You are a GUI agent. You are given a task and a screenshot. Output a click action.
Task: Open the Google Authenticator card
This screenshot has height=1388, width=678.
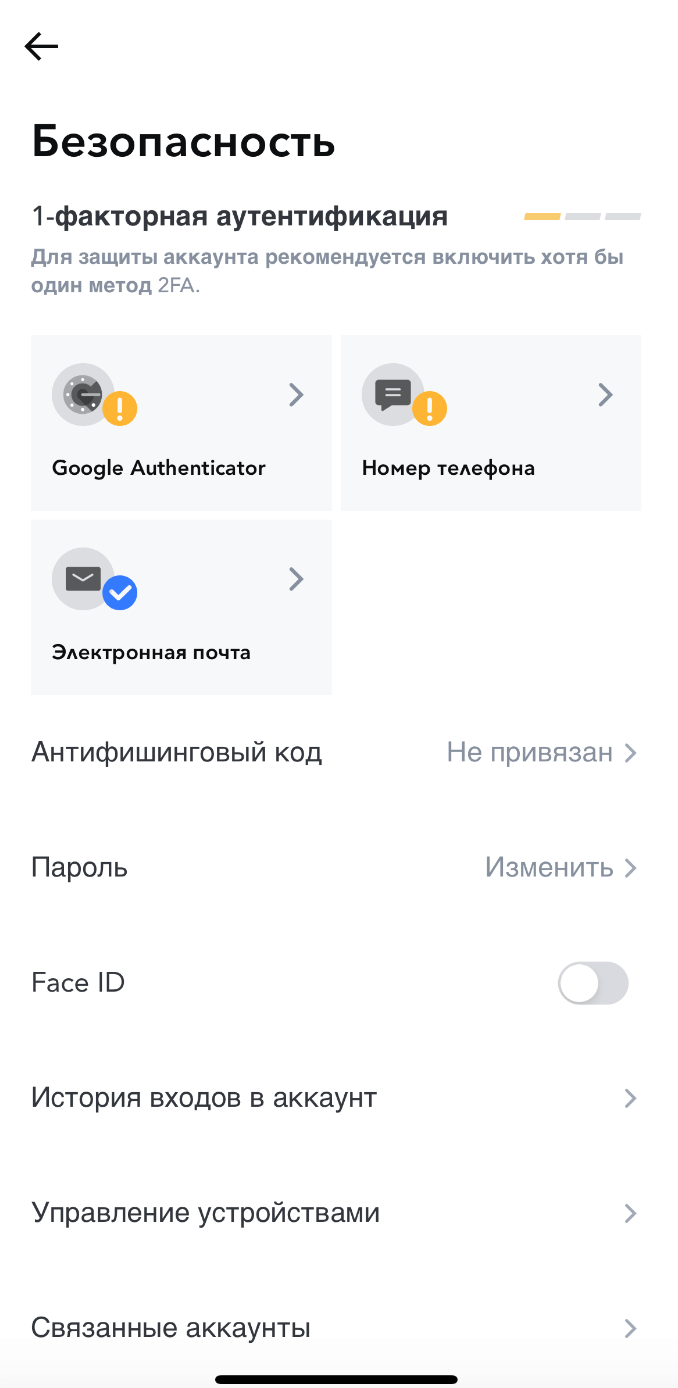point(181,423)
